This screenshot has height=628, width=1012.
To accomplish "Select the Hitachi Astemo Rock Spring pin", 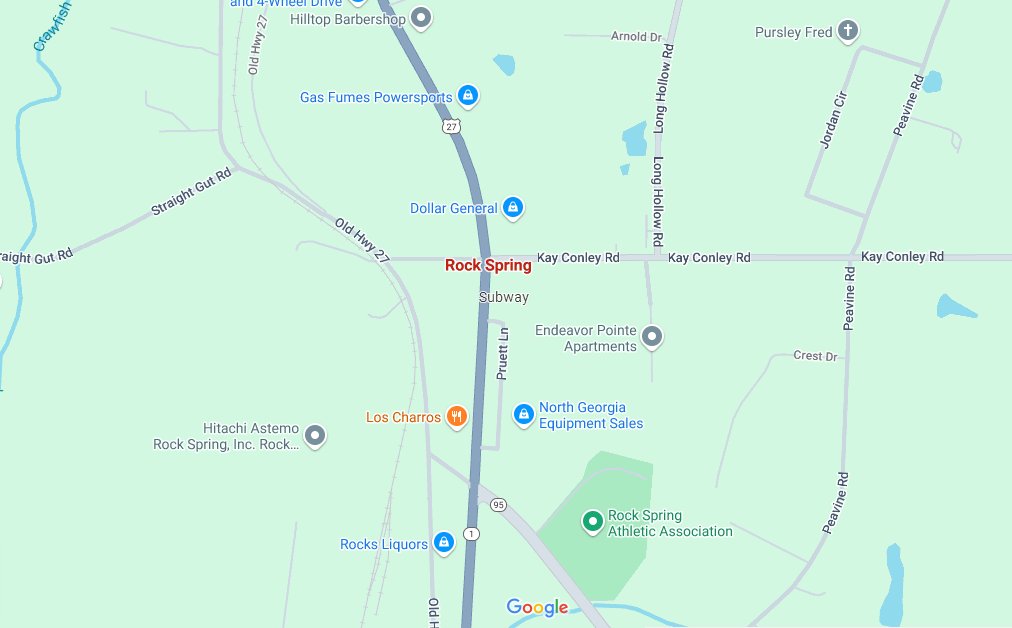I will click(x=315, y=436).
